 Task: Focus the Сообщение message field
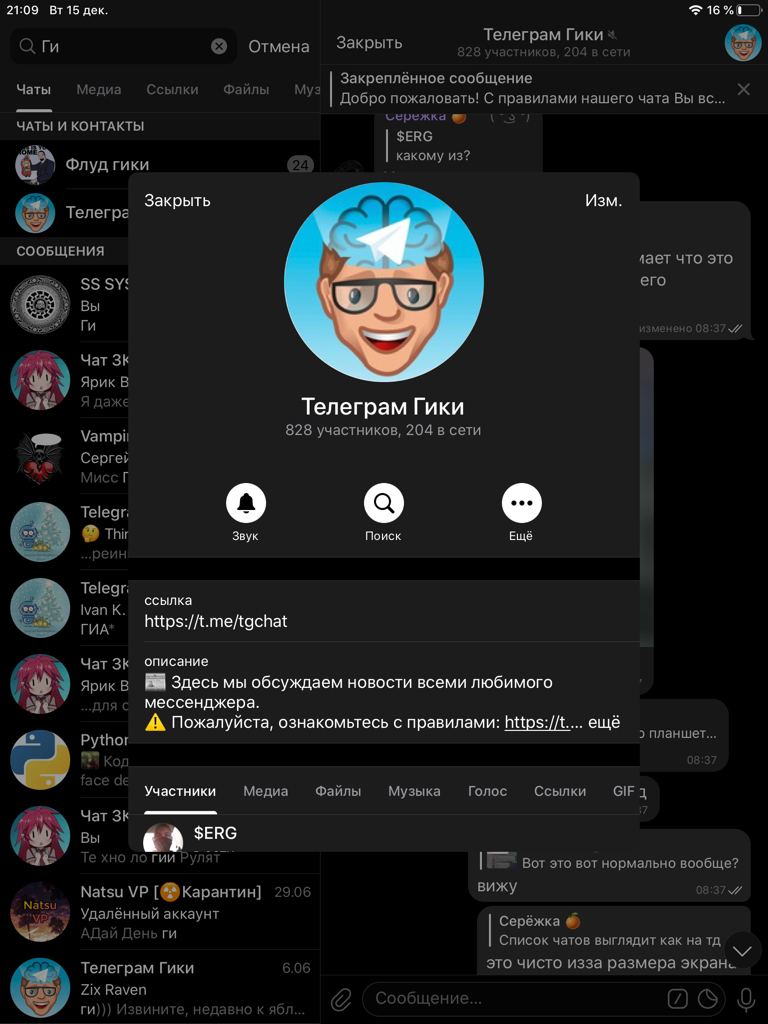click(510, 998)
